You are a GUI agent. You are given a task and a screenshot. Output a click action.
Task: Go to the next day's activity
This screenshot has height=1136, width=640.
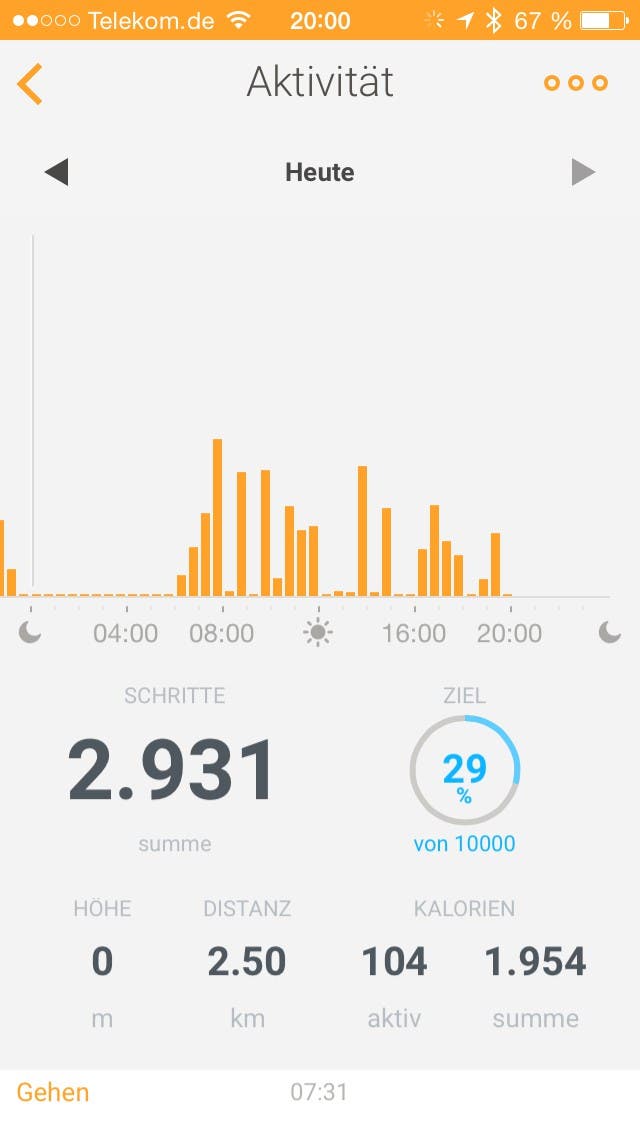[x=583, y=173]
